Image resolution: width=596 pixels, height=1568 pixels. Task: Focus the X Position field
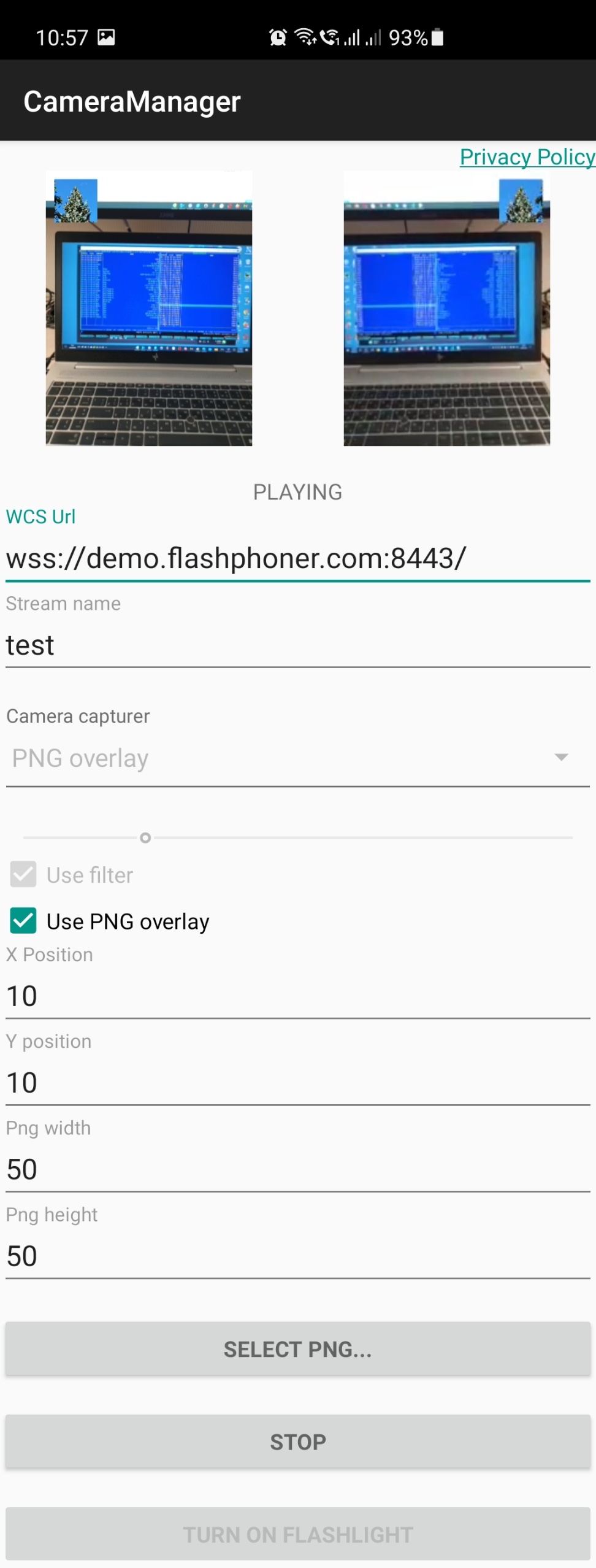point(297,996)
